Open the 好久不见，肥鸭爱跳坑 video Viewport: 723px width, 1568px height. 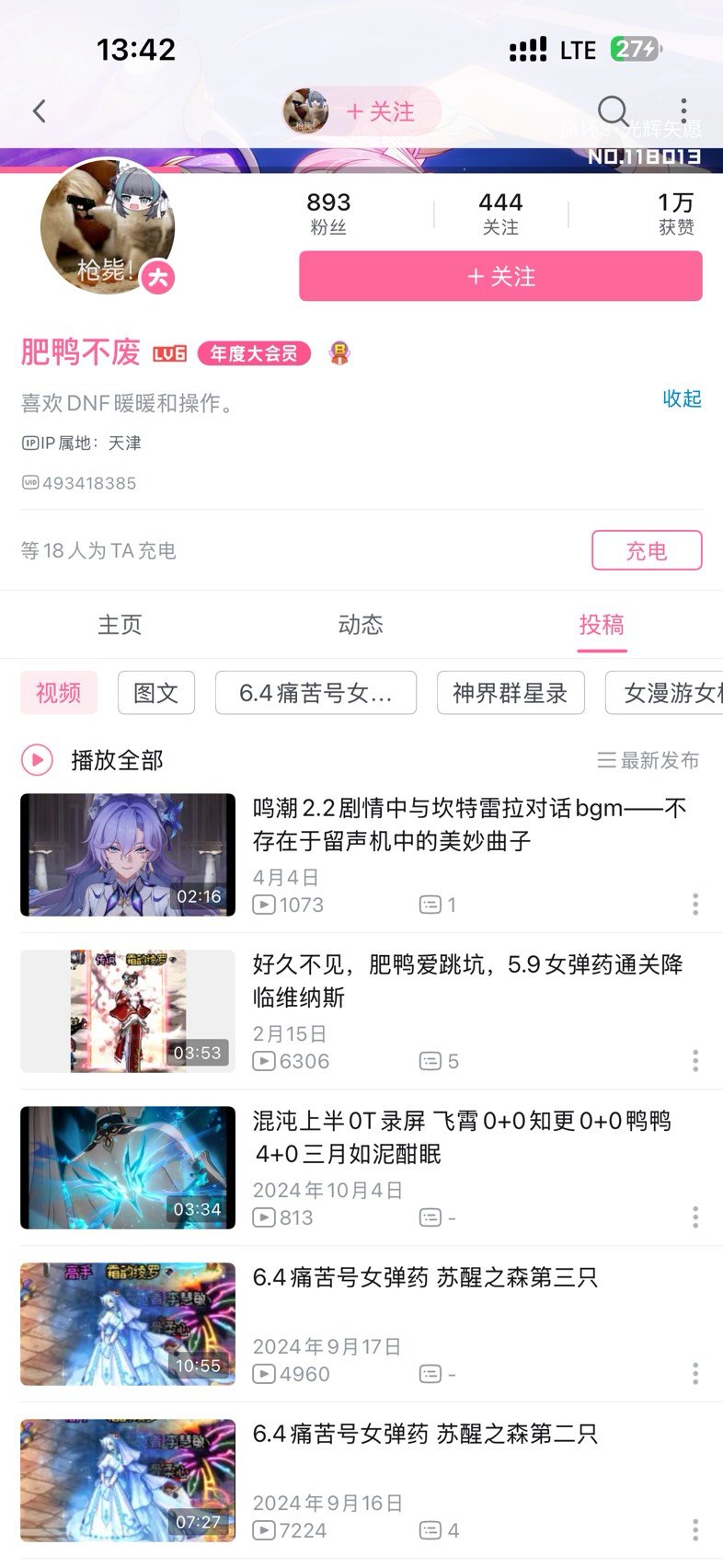point(467,981)
